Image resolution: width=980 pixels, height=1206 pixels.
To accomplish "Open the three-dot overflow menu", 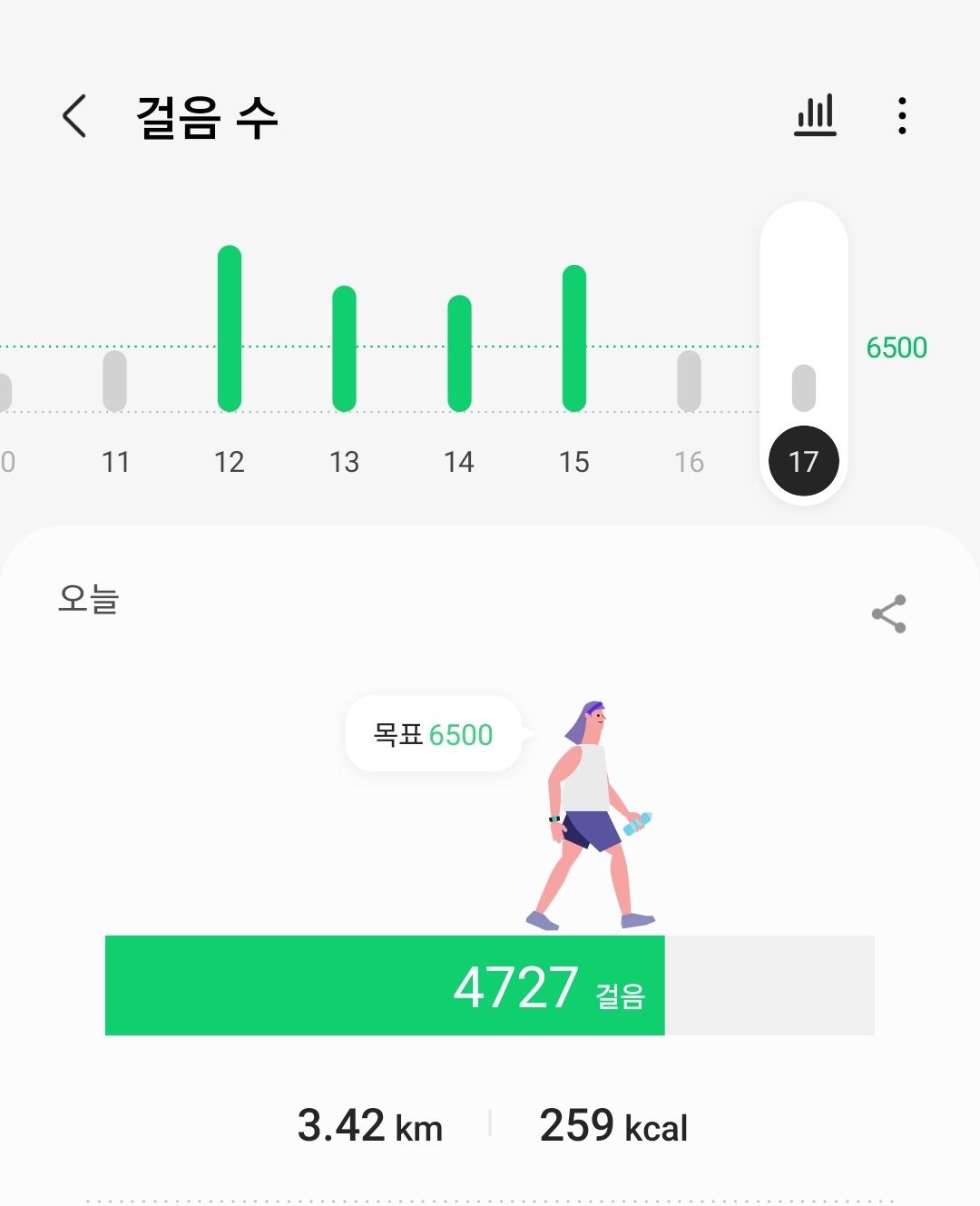I will point(901,116).
